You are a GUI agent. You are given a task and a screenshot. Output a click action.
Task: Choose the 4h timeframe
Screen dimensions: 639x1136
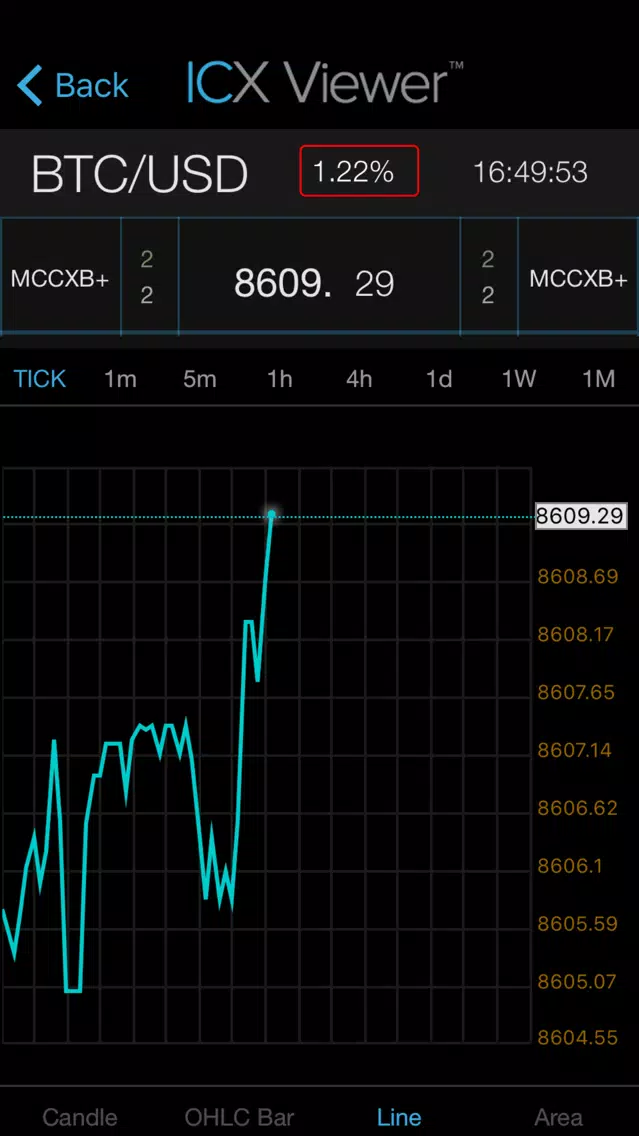pos(359,379)
